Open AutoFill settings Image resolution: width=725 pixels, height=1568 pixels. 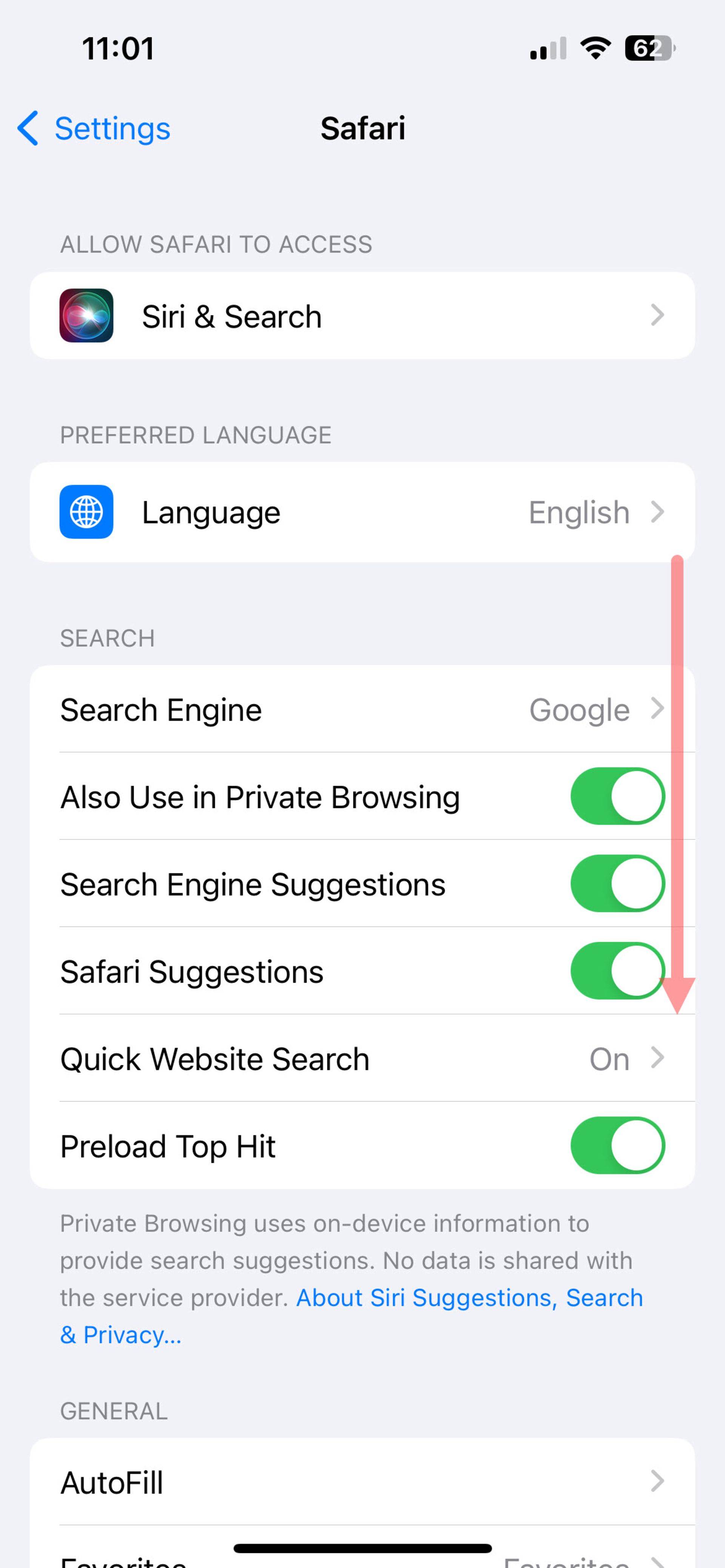(x=362, y=1482)
